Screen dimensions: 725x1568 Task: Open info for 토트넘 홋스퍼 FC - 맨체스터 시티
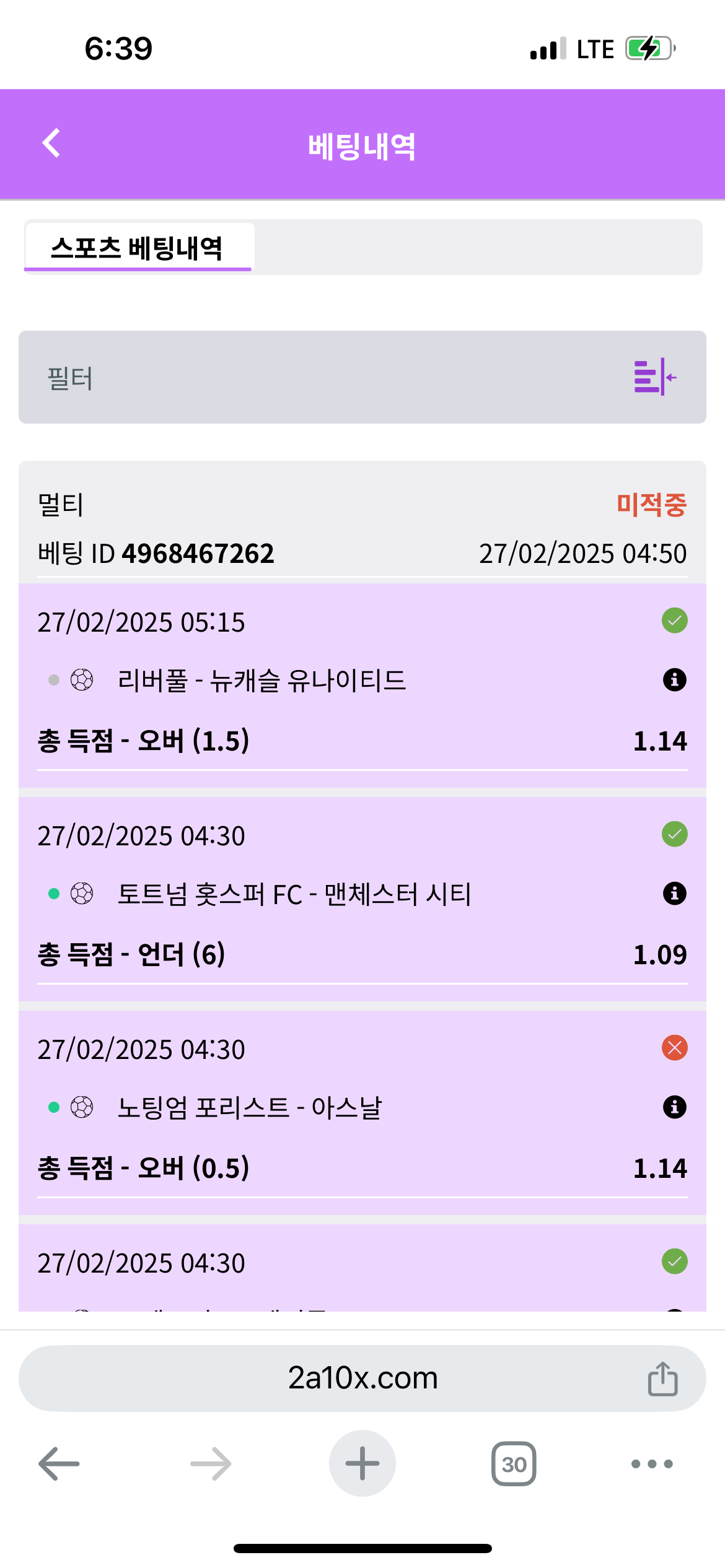(x=674, y=894)
